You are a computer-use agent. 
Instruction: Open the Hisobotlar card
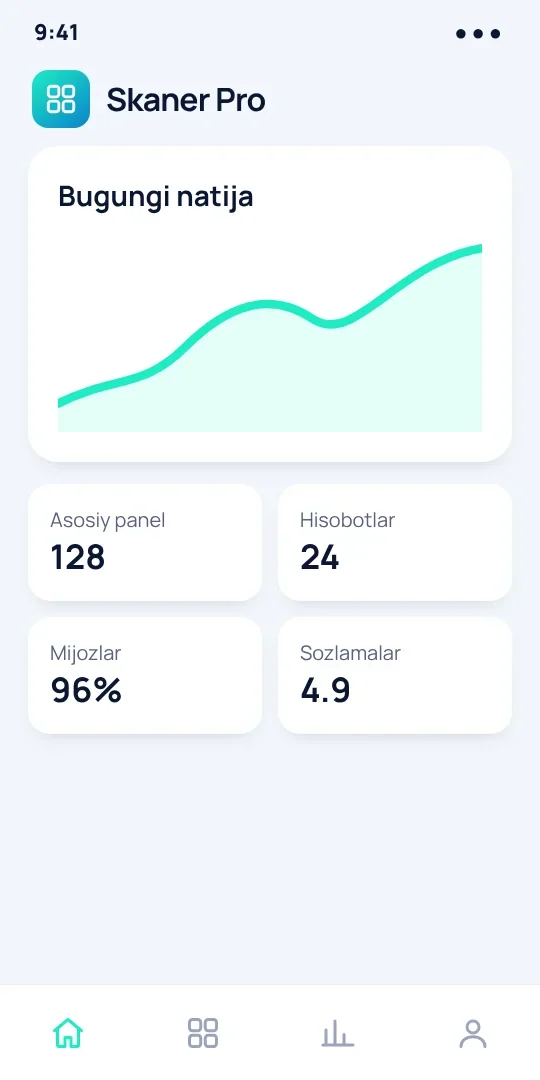395,542
